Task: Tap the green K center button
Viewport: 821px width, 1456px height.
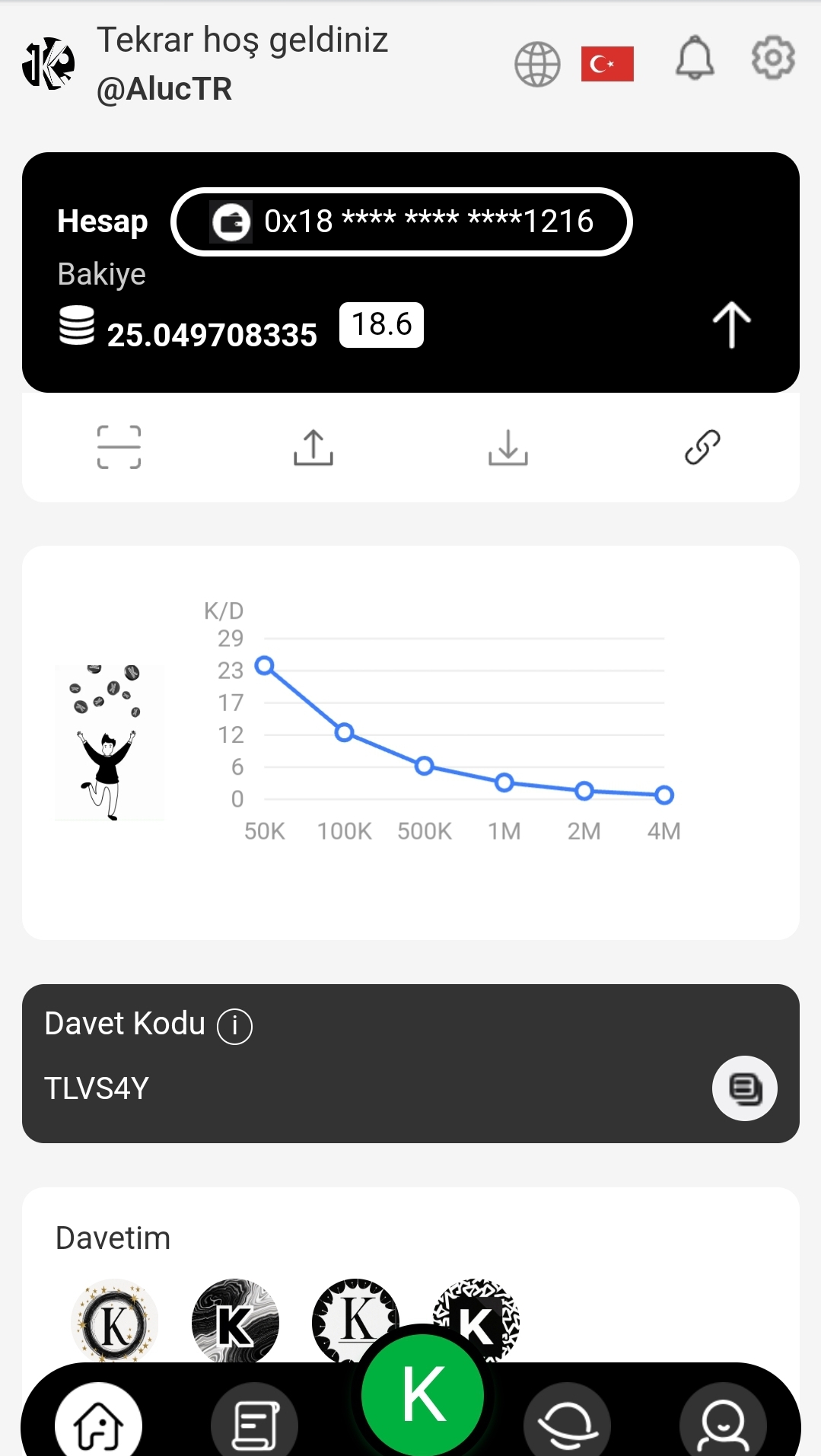Action: coord(423,1394)
